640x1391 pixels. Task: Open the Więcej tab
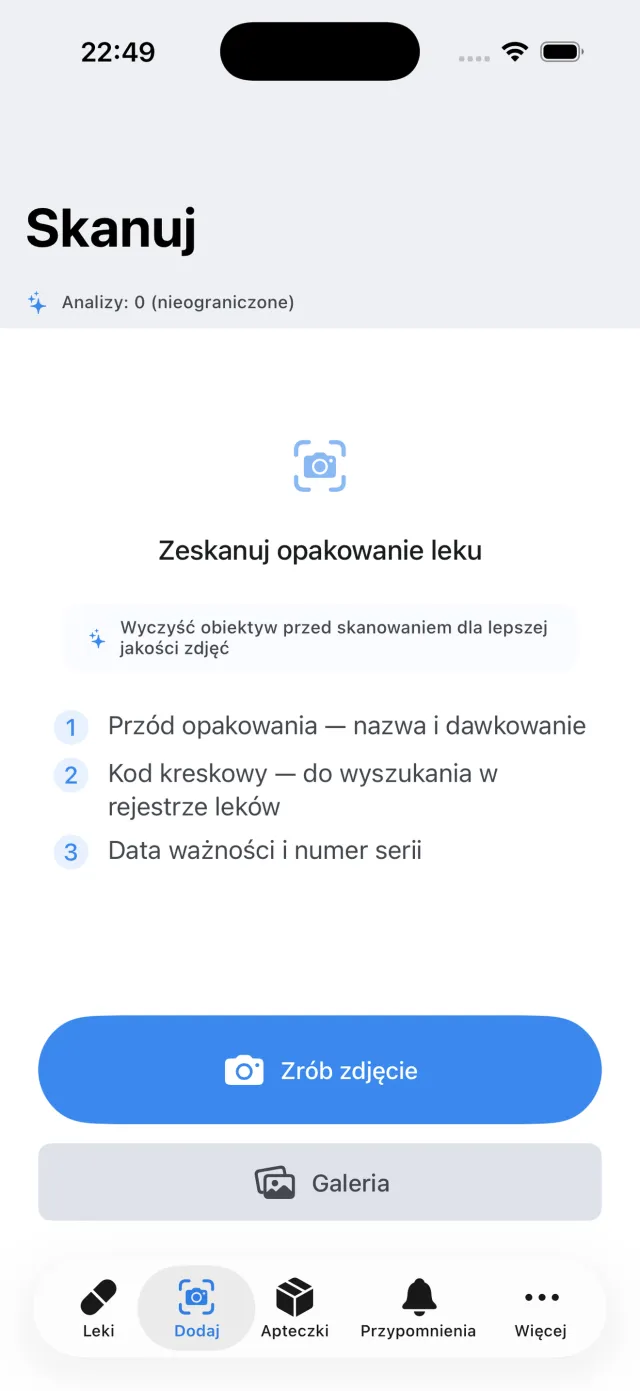coord(541,1310)
